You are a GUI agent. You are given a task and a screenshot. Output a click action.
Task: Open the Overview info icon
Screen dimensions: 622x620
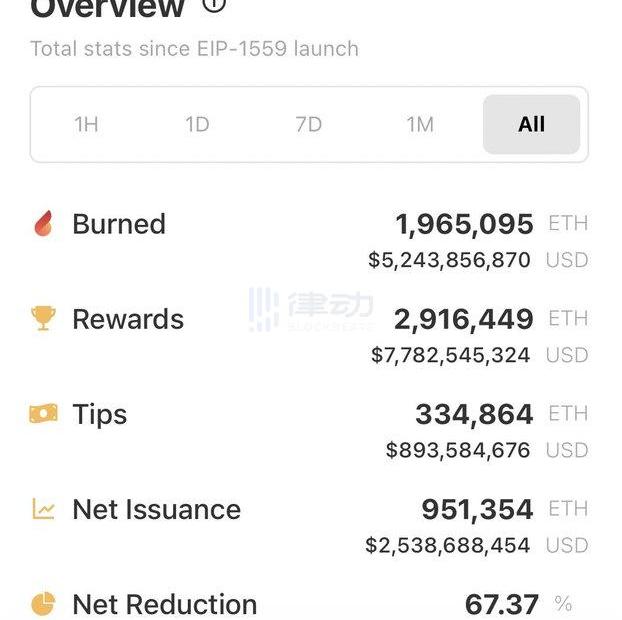pos(214,5)
